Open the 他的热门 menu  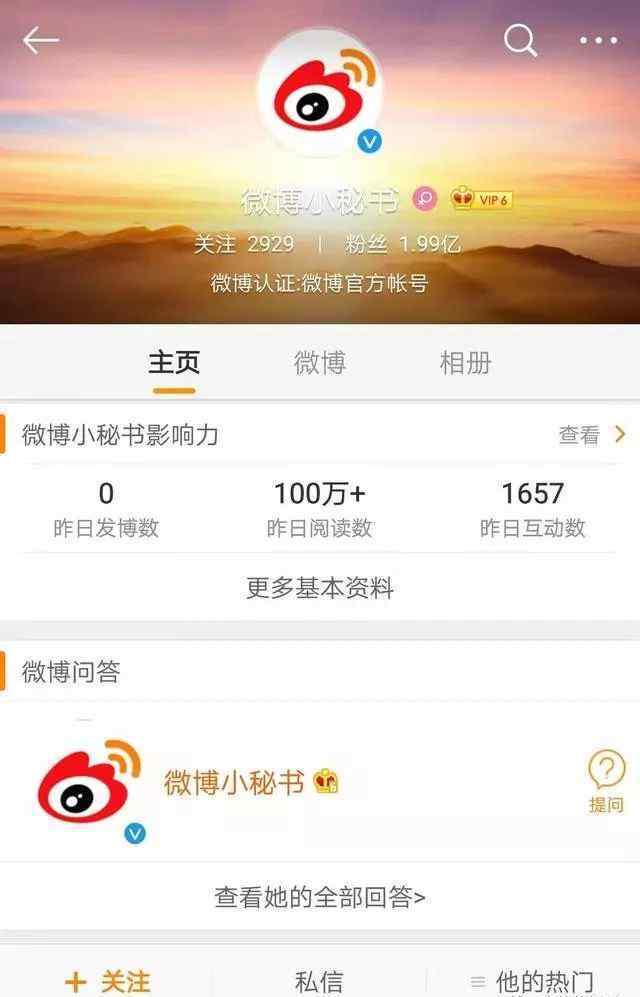tap(533, 980)
